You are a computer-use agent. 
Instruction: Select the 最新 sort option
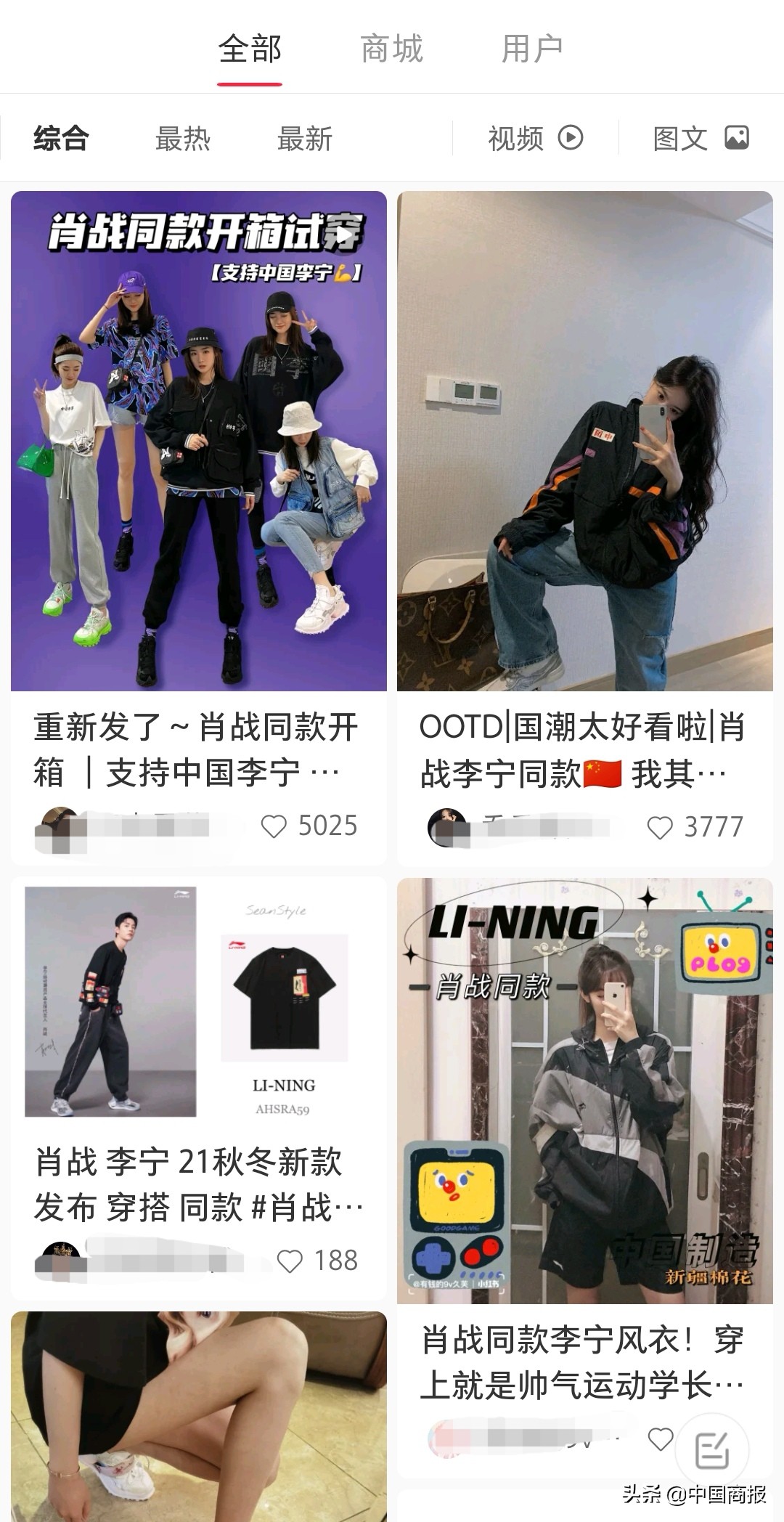[304, 139]
